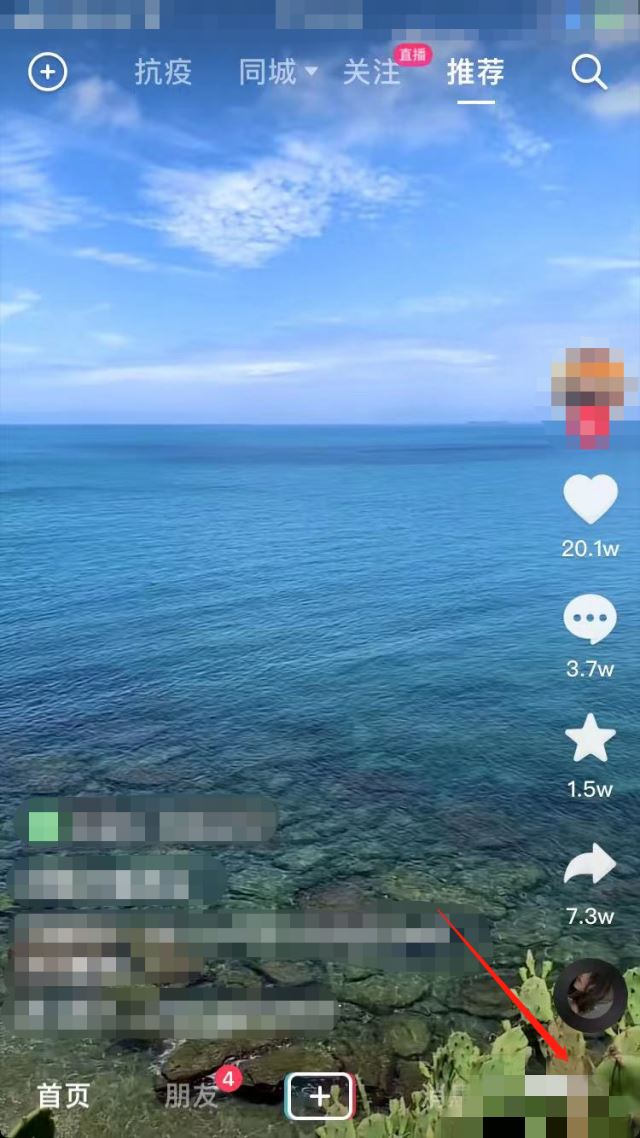This screenshot has width=640, height=1138.
Task: Open the search magnifier
Action: tap(588, 72)
